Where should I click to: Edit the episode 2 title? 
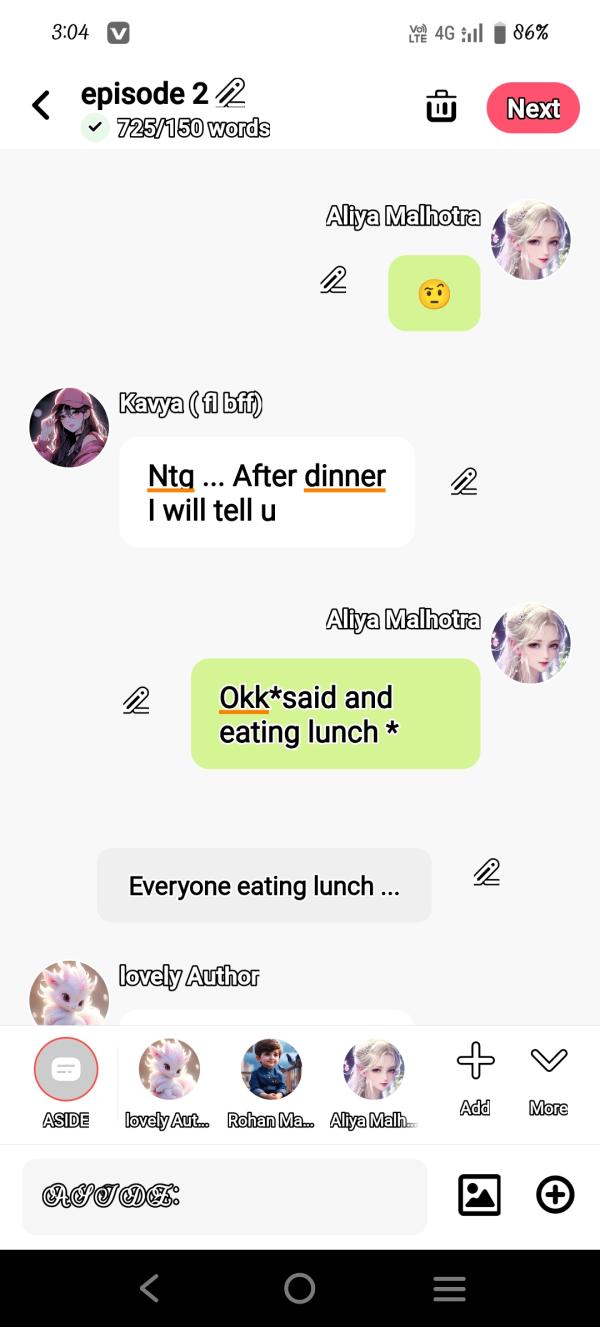230,93
